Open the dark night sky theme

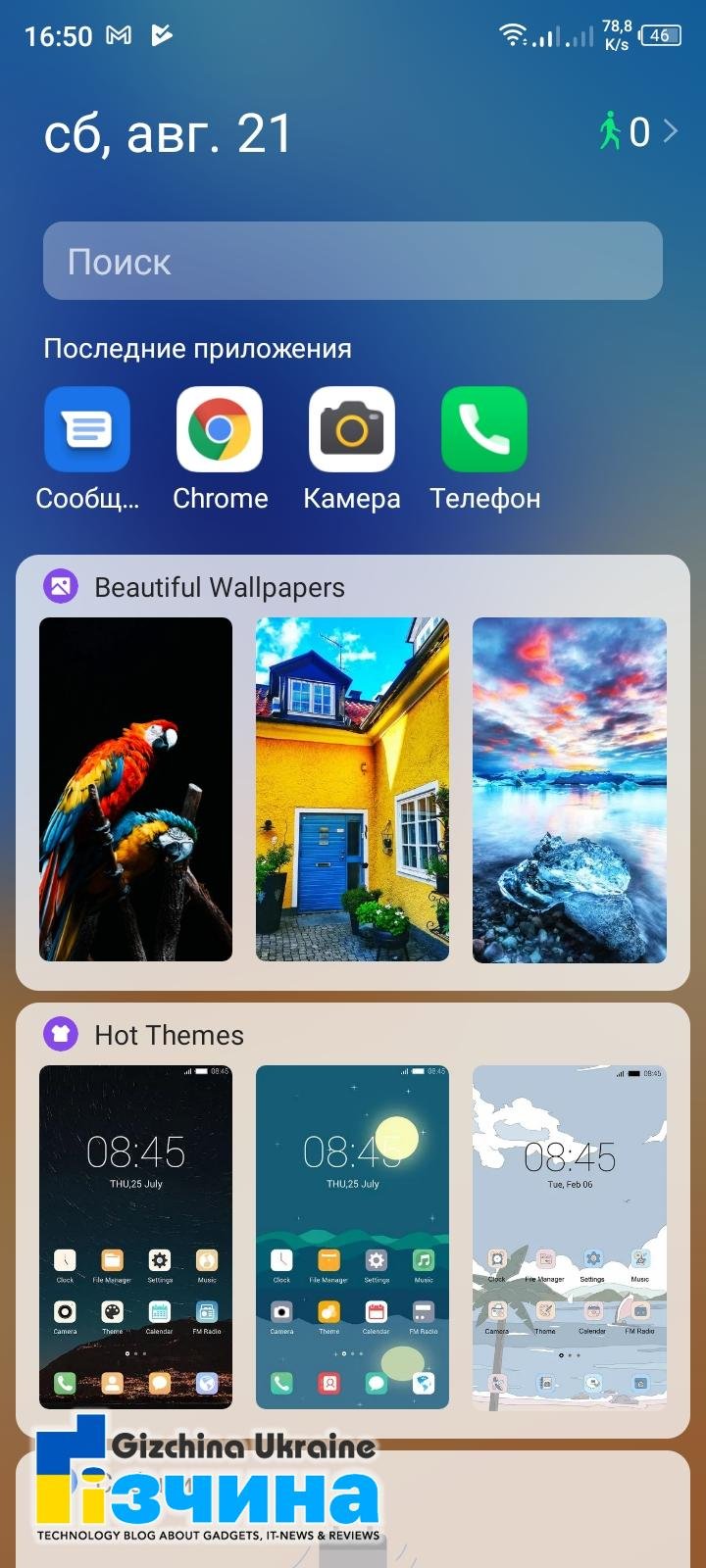point(135,1237)
